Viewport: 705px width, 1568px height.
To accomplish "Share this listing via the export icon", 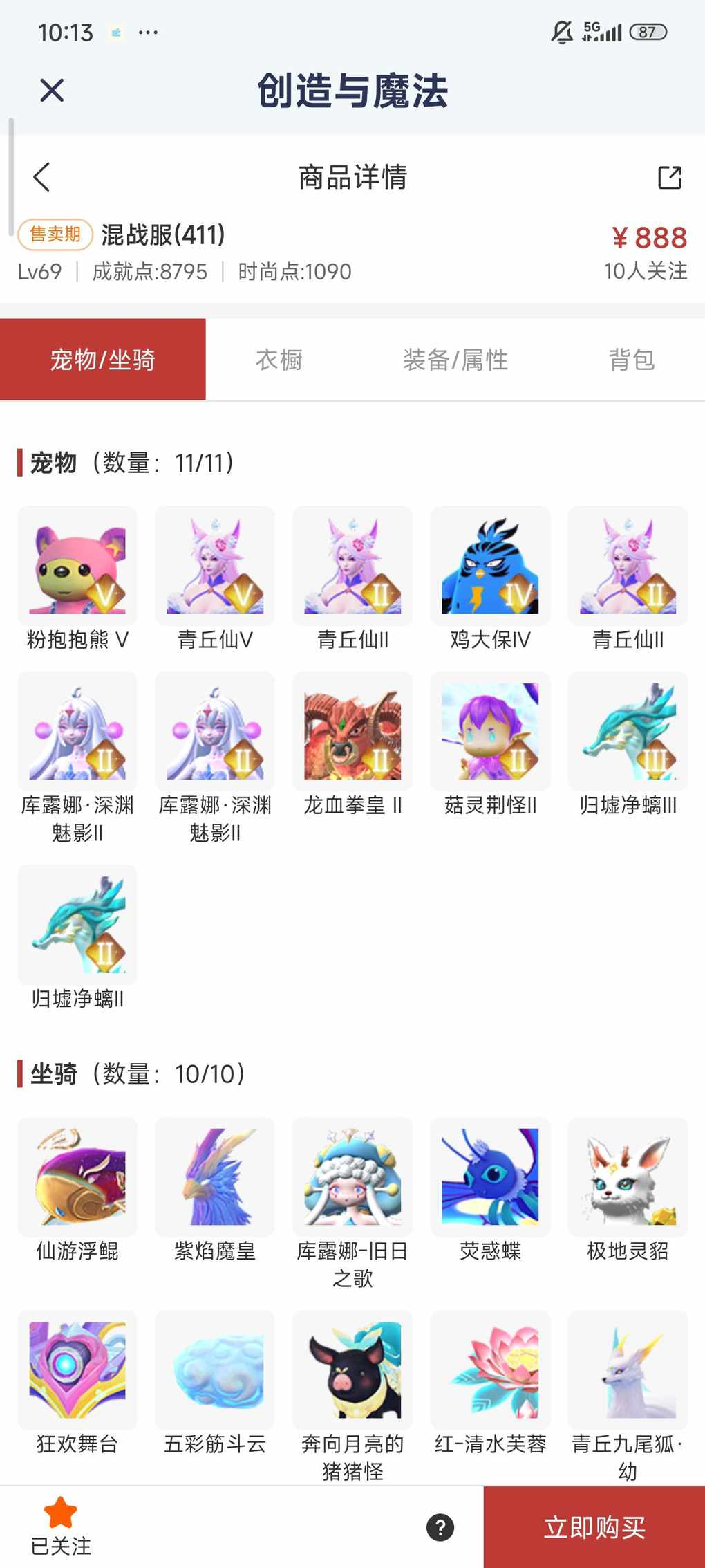I will [x=669, y=177].
